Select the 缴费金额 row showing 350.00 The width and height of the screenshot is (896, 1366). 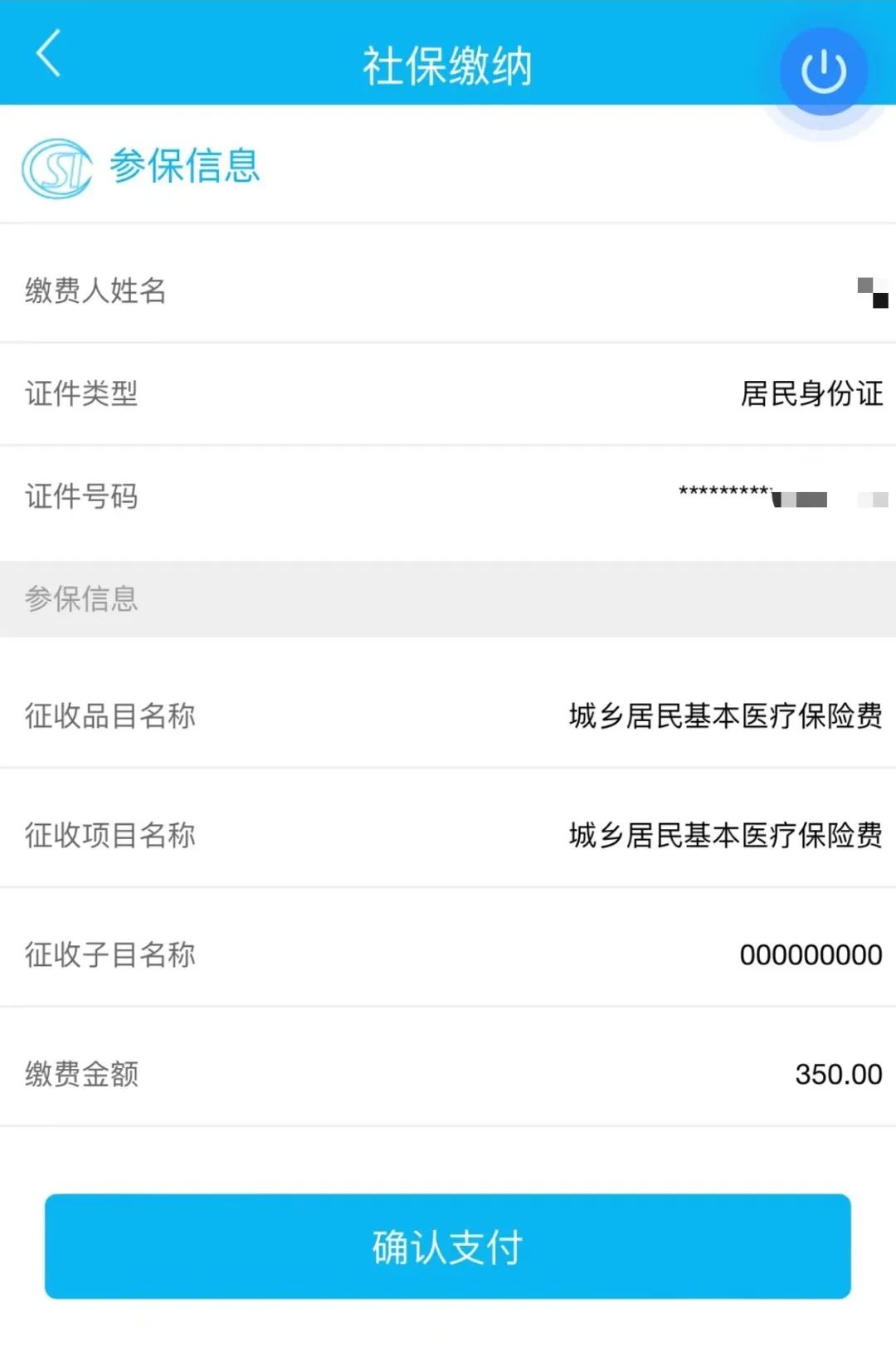pos(448,1075)
